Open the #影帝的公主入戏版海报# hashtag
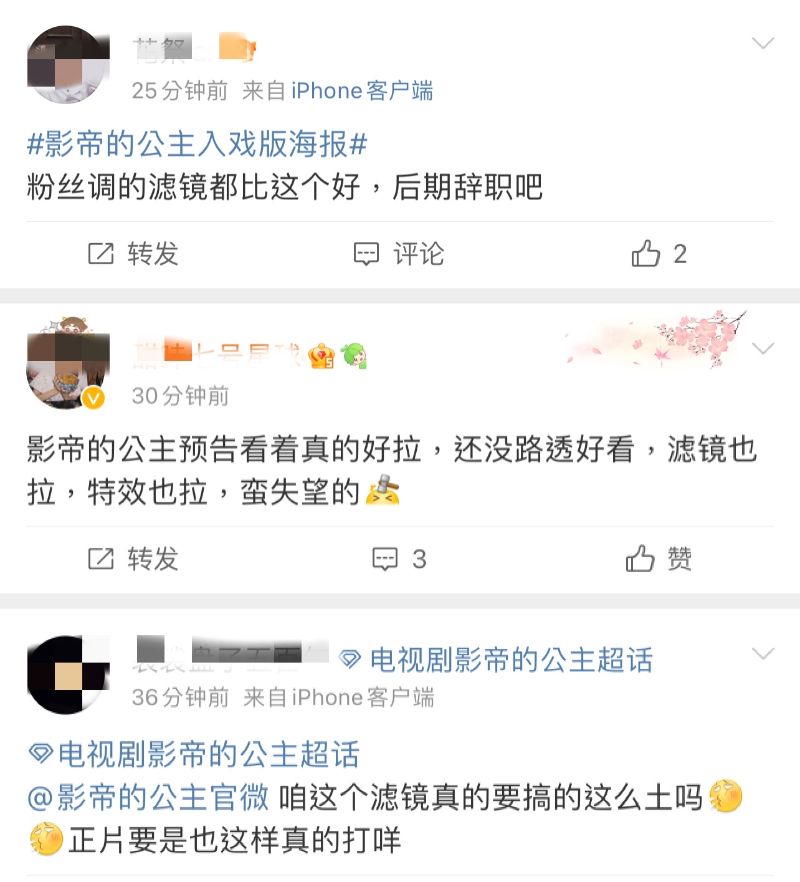Image resolution: width=800 pixels, height=882 pixels. click(x=197, y=145)
